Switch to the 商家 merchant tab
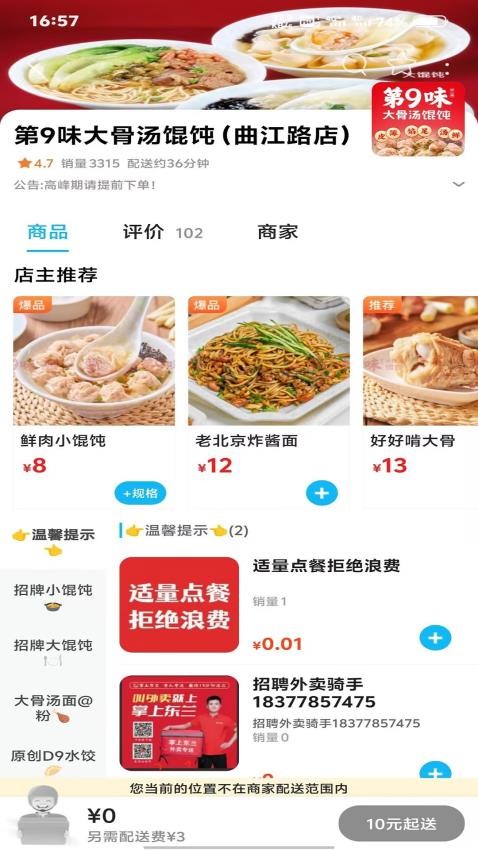The height and width of the screenshot is (850, 478). coord(277,233)
